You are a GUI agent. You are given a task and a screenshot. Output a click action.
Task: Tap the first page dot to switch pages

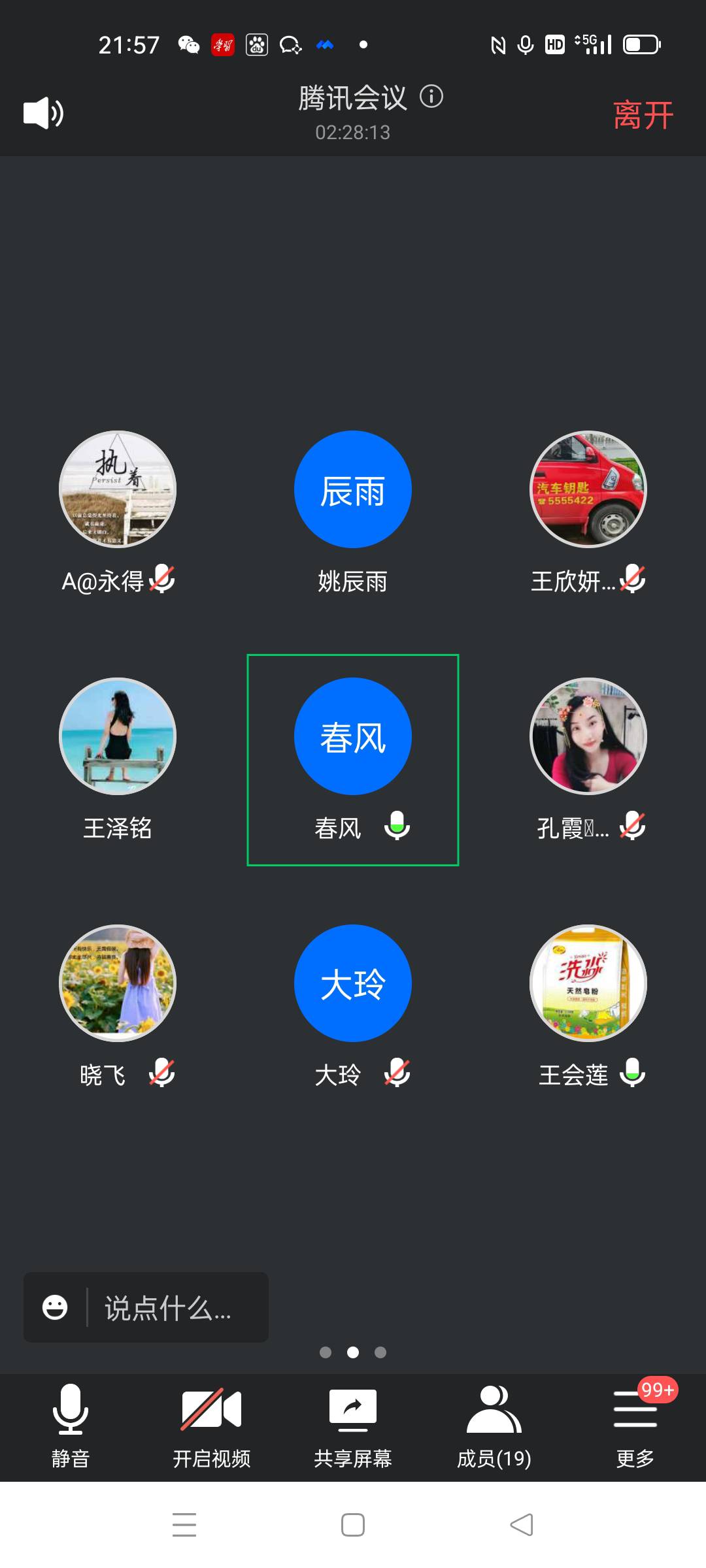click(326, 1353)
